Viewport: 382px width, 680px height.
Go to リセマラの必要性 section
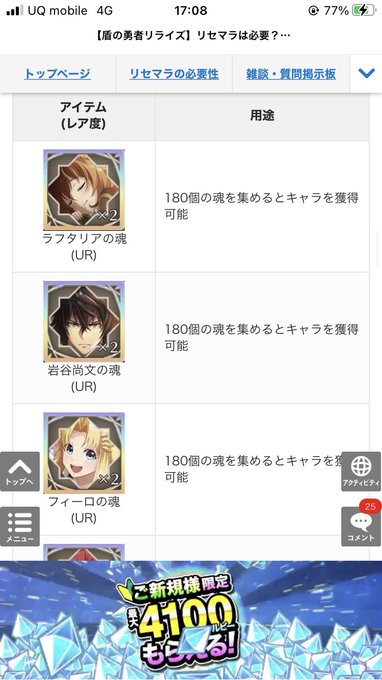point(174,74)
